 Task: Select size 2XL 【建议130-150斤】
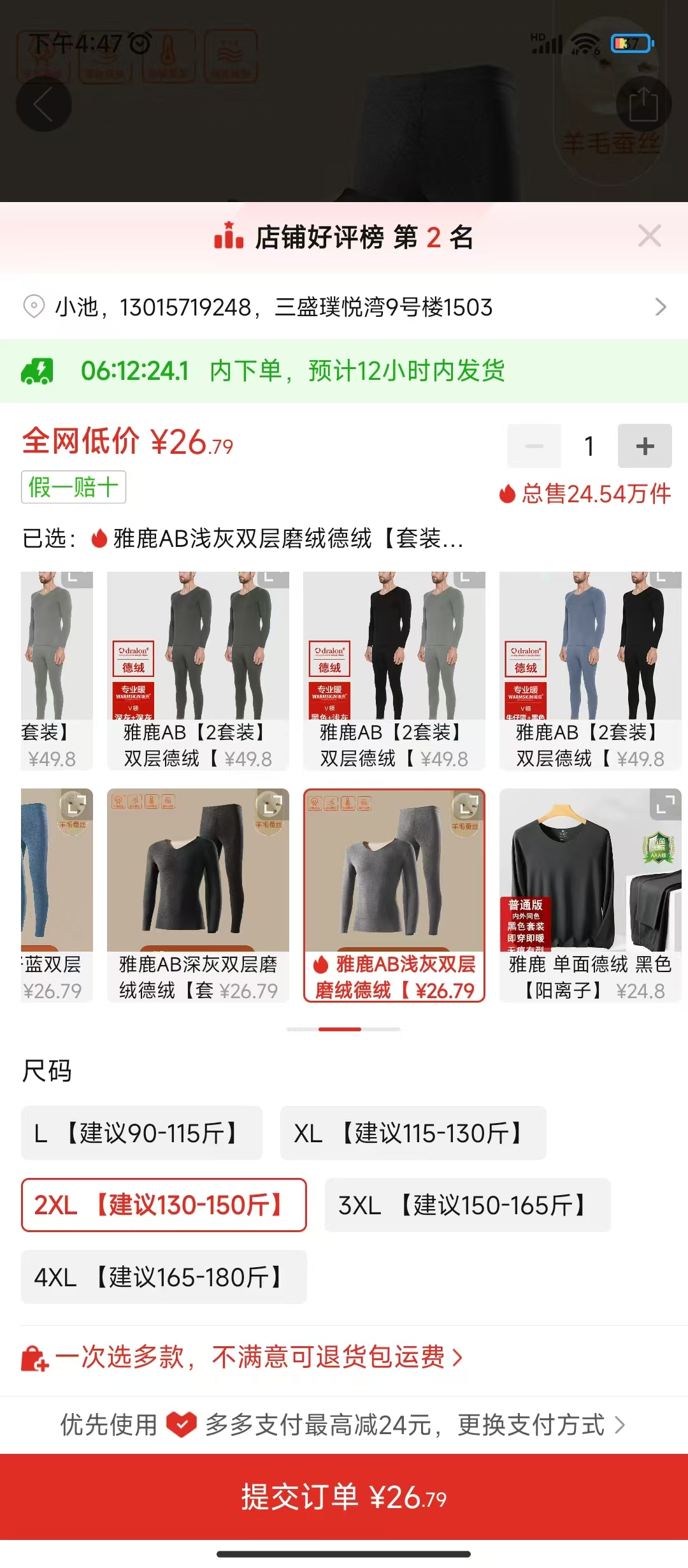tap(164, 1205)
